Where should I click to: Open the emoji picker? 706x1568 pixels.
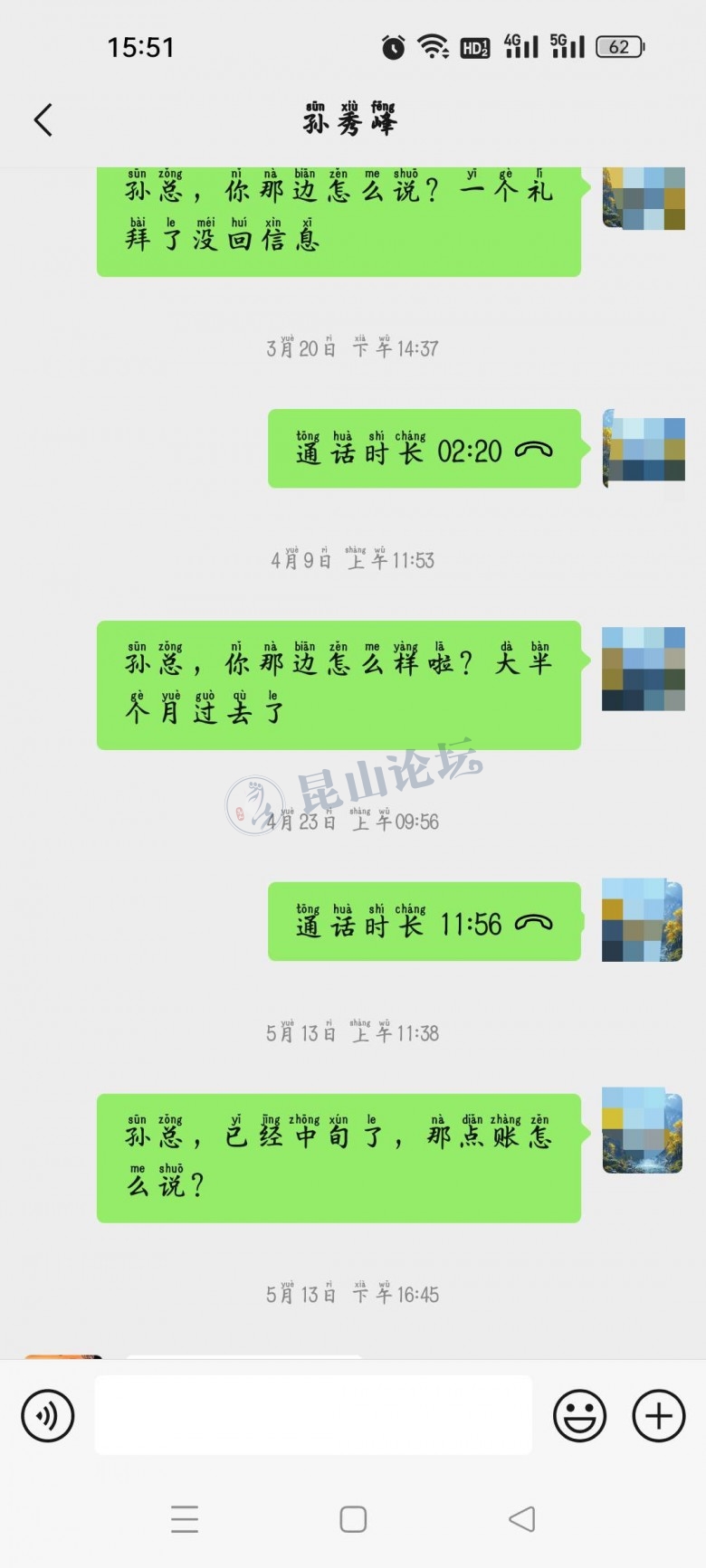579,1415
